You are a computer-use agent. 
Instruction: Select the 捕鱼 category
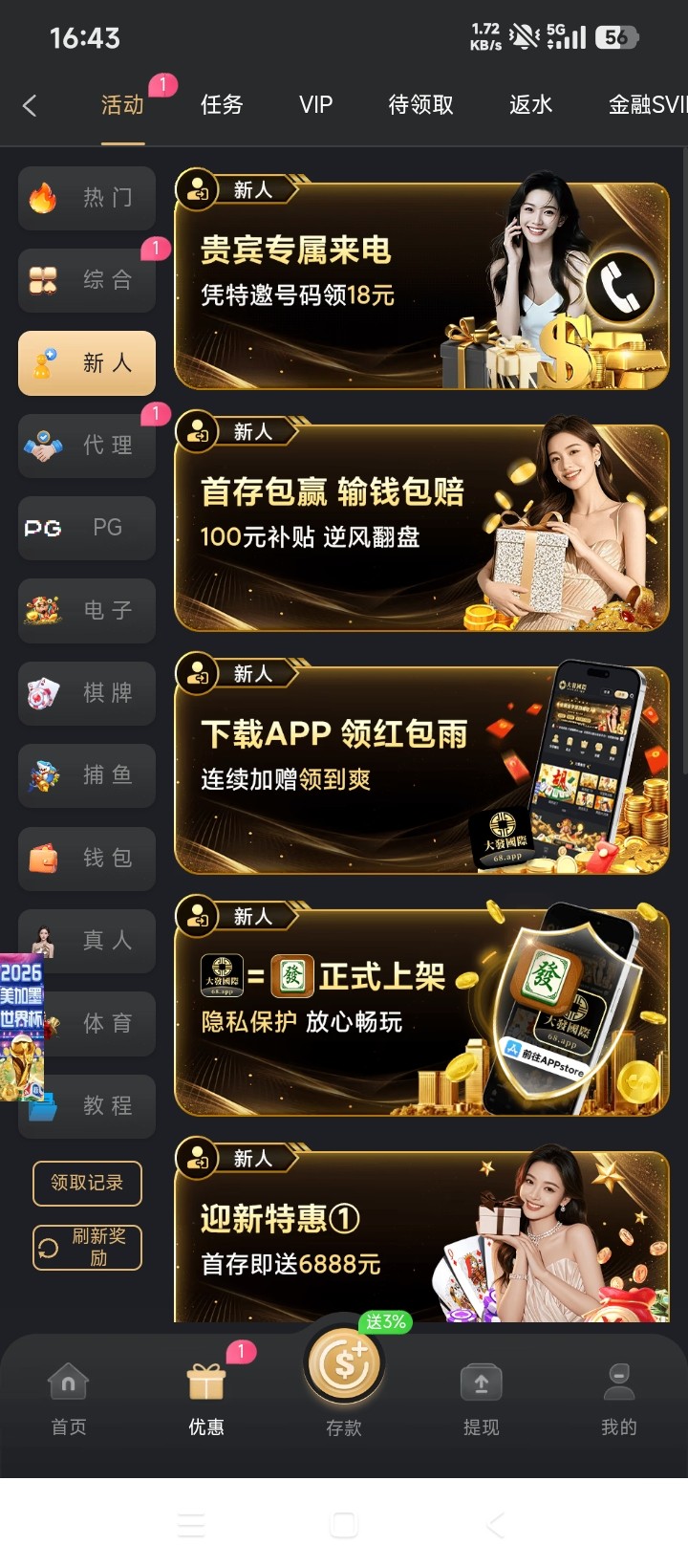pos(87,775)
